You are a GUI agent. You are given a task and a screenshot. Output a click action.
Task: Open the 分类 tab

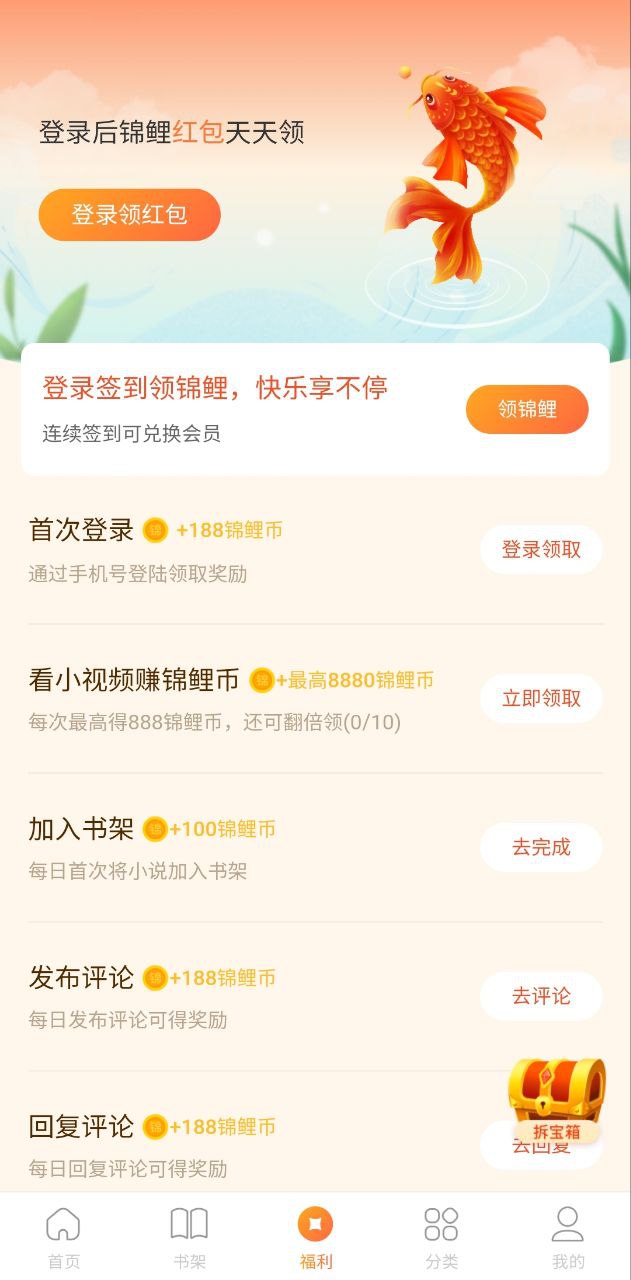(441, 1236)
